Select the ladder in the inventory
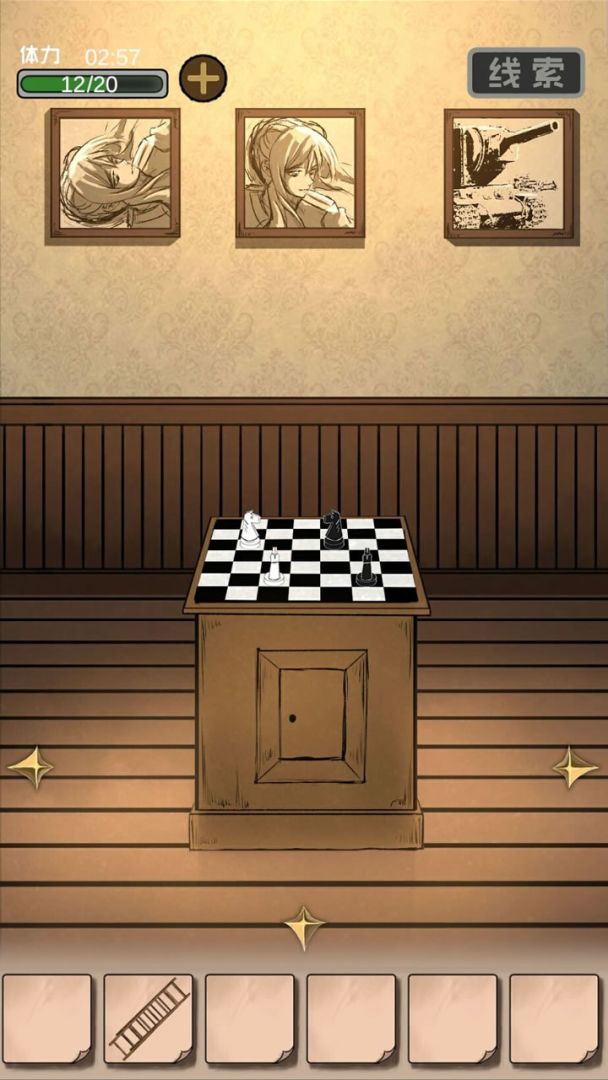 point(148,1018)
